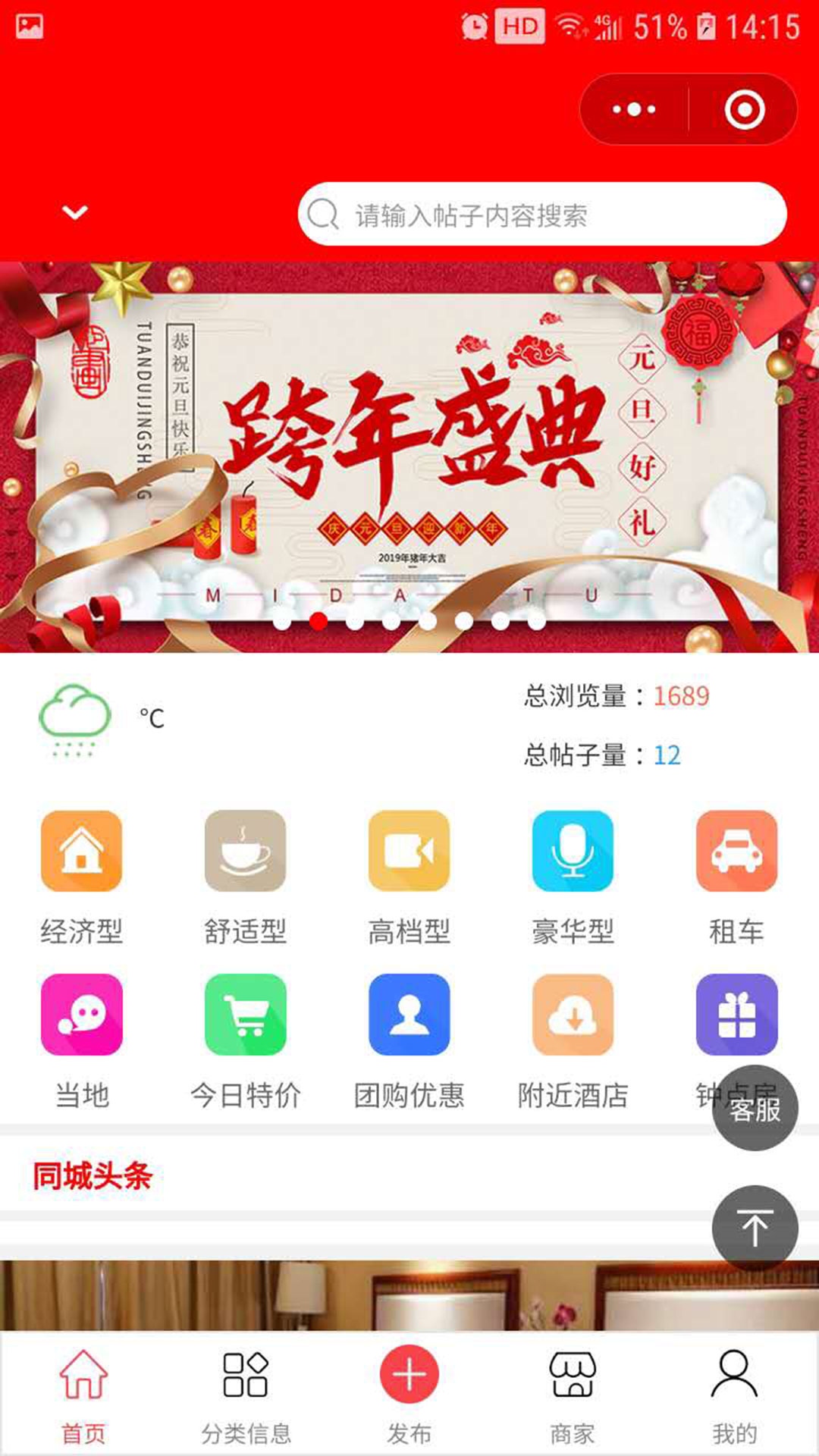Screen dimensions: 819x1456
Task: Open the 当地 category
Action: pyautogui.click(x=82, y=1039)
